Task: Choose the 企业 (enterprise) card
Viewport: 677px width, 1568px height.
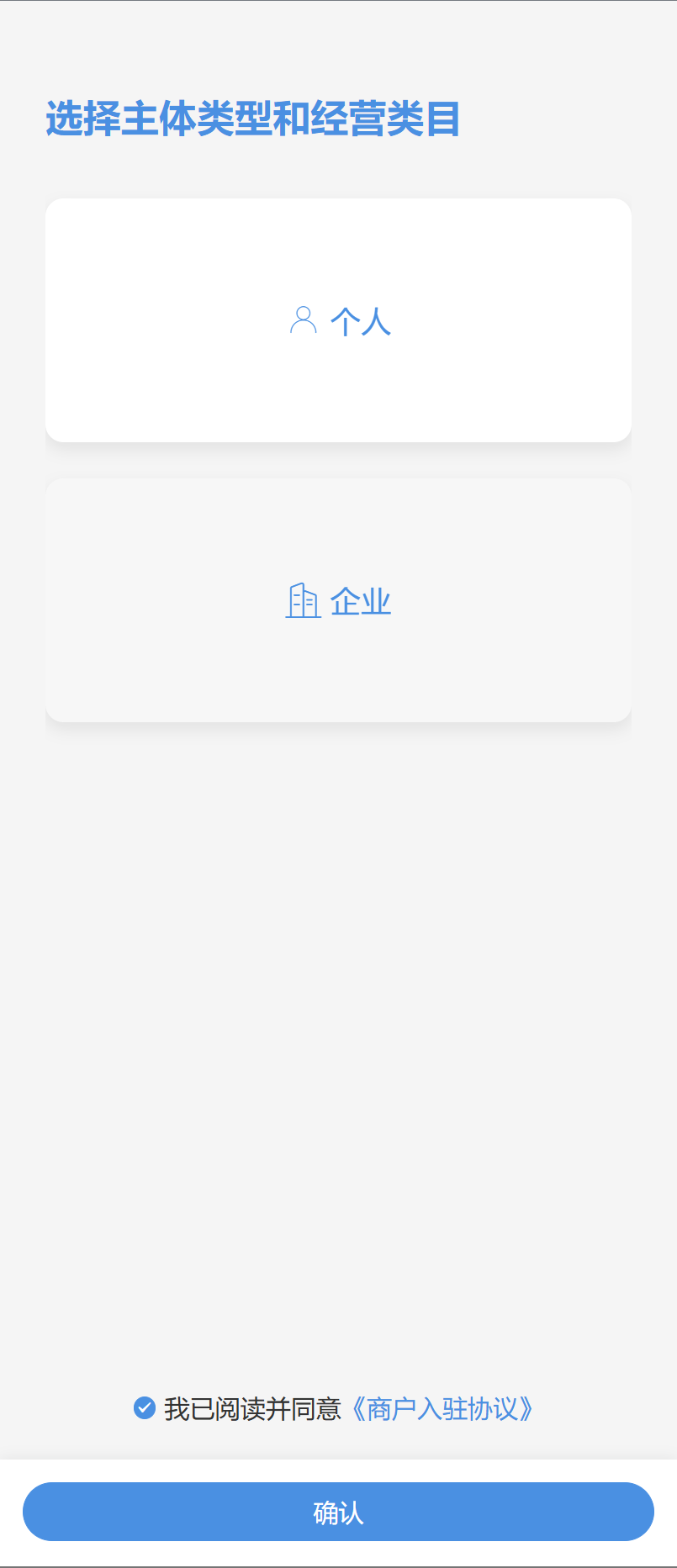Action: 338,600
